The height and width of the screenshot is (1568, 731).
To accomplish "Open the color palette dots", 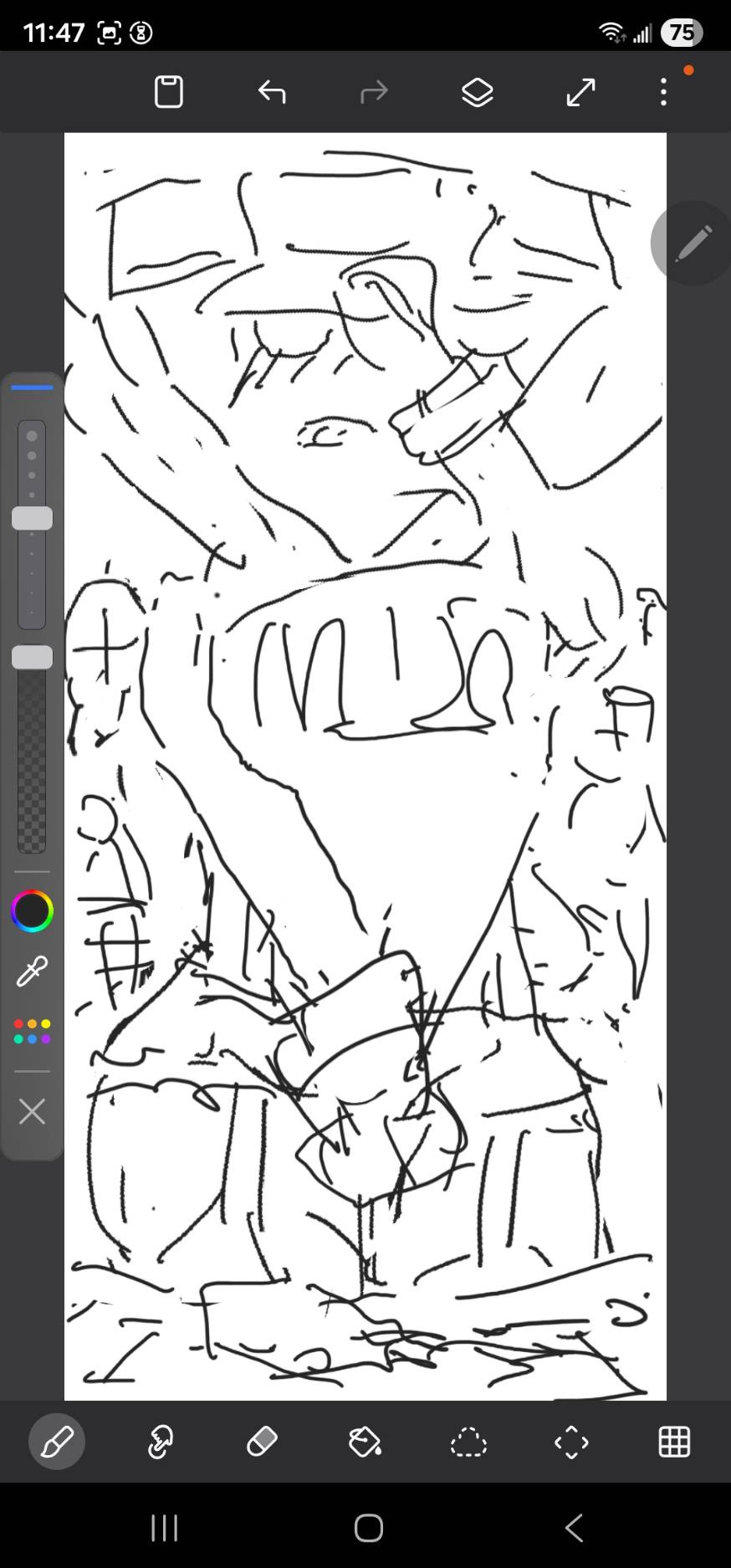I will pos(32,1032).
